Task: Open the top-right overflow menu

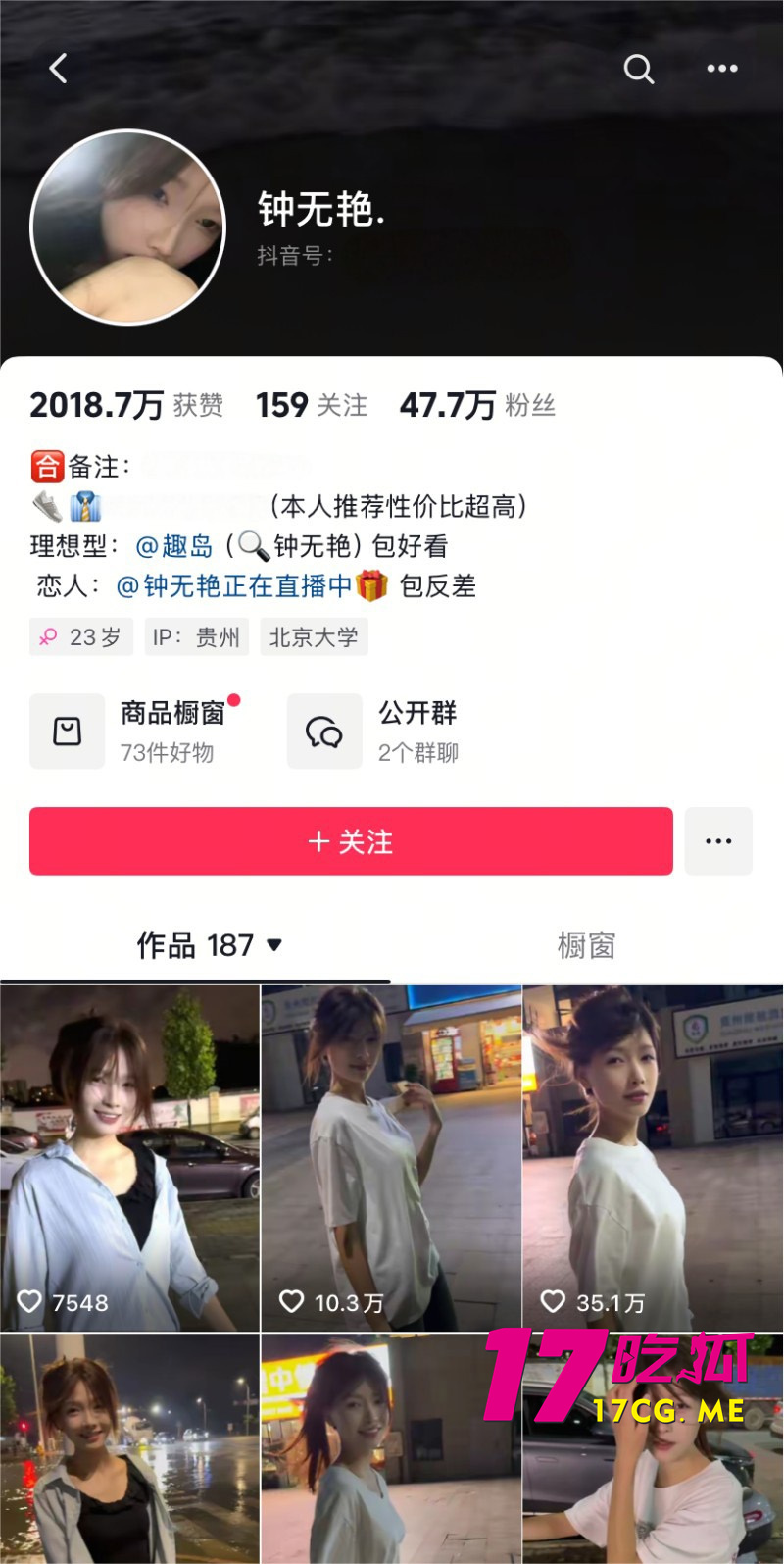Action: [x=722, y=69]
